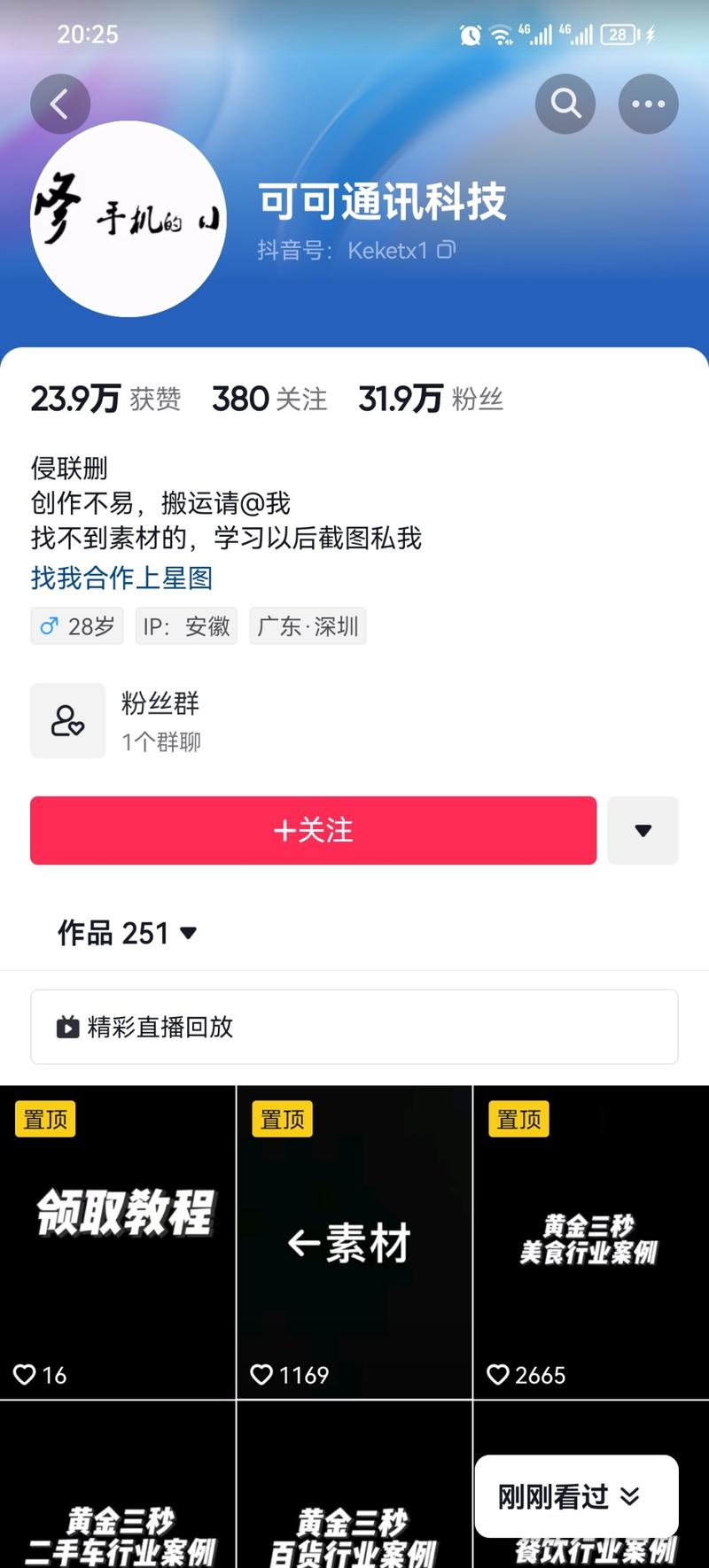Play the pinned ←素材 video
Screen dimensions: 709x1568
[x=354, y=1242]
